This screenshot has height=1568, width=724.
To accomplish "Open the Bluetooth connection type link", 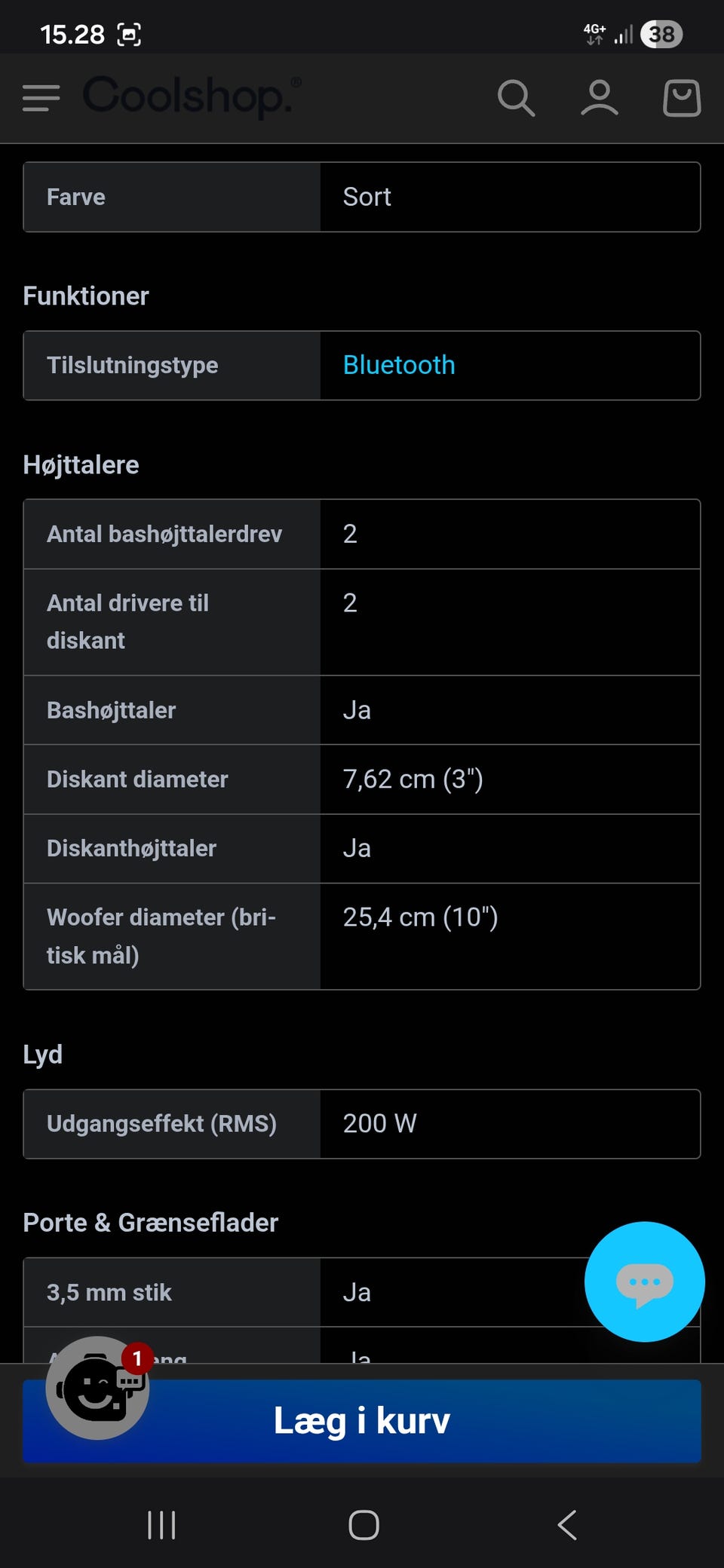I will point(398,365).
